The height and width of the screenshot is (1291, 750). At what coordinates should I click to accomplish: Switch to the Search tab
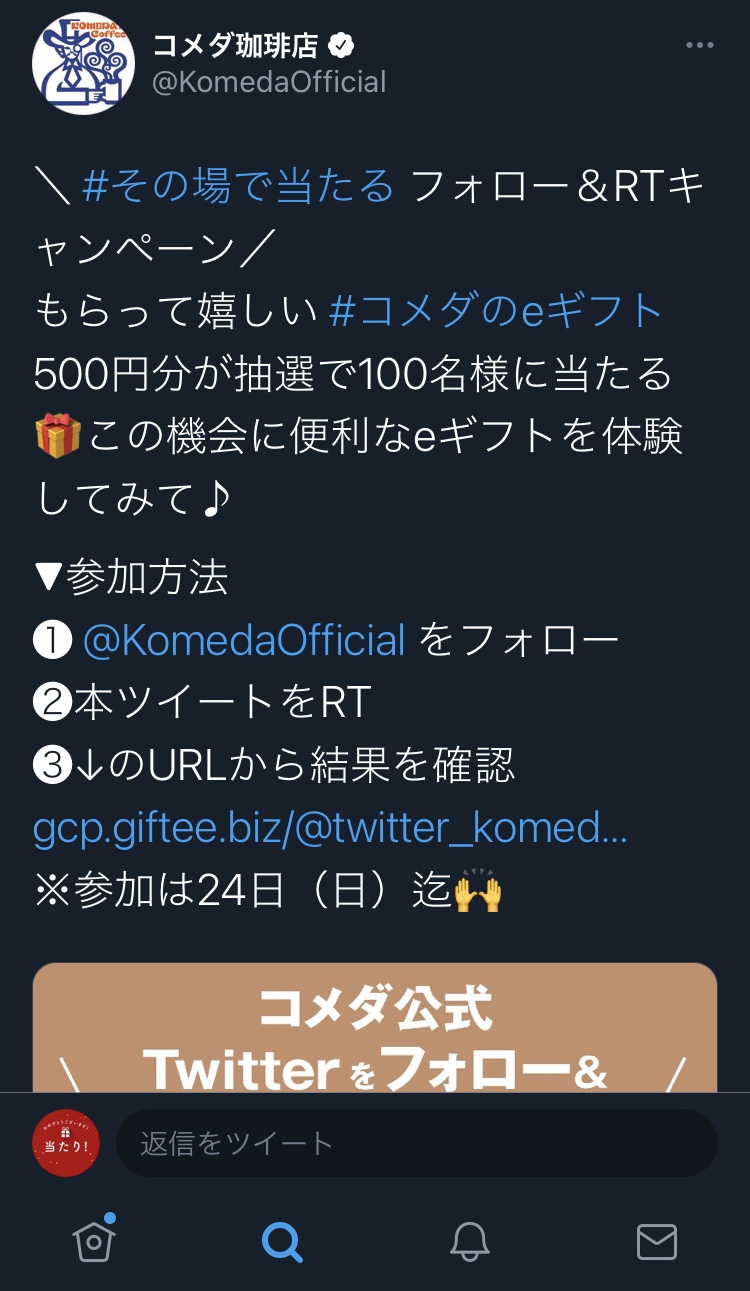[x=282, y=1242]
